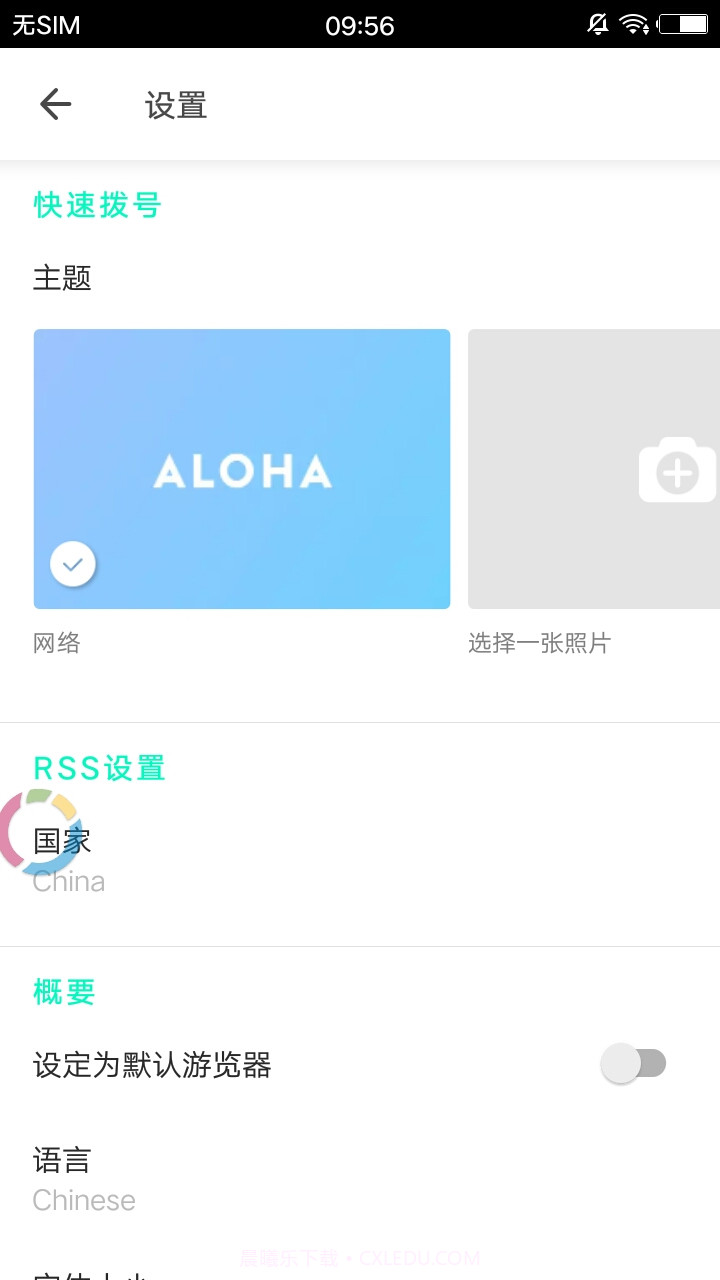
Task: Tap 选择一张照片 to pick a wallpaper
Action: tap(540, 644)
